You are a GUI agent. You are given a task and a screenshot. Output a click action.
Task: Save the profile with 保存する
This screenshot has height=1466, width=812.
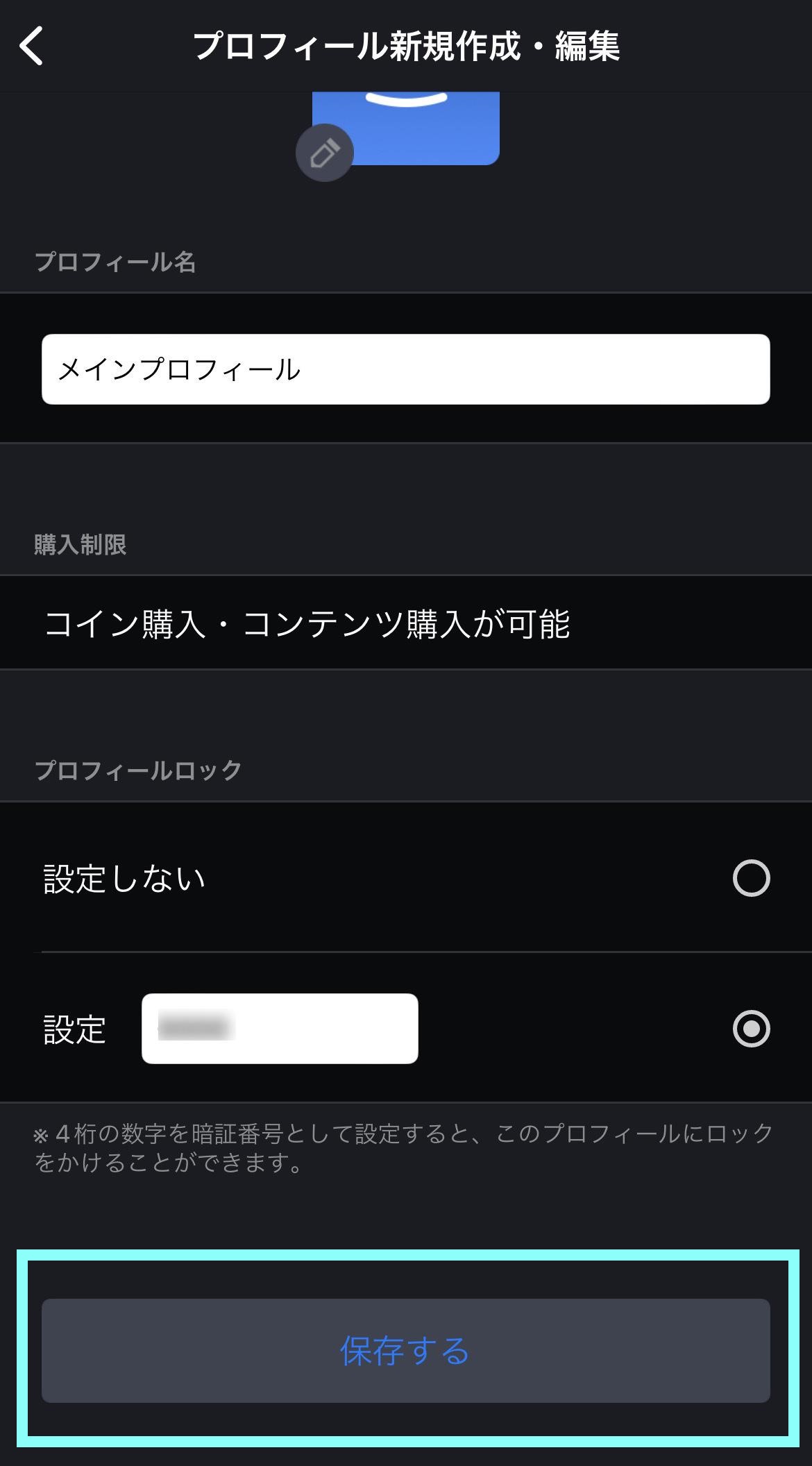406,1351
